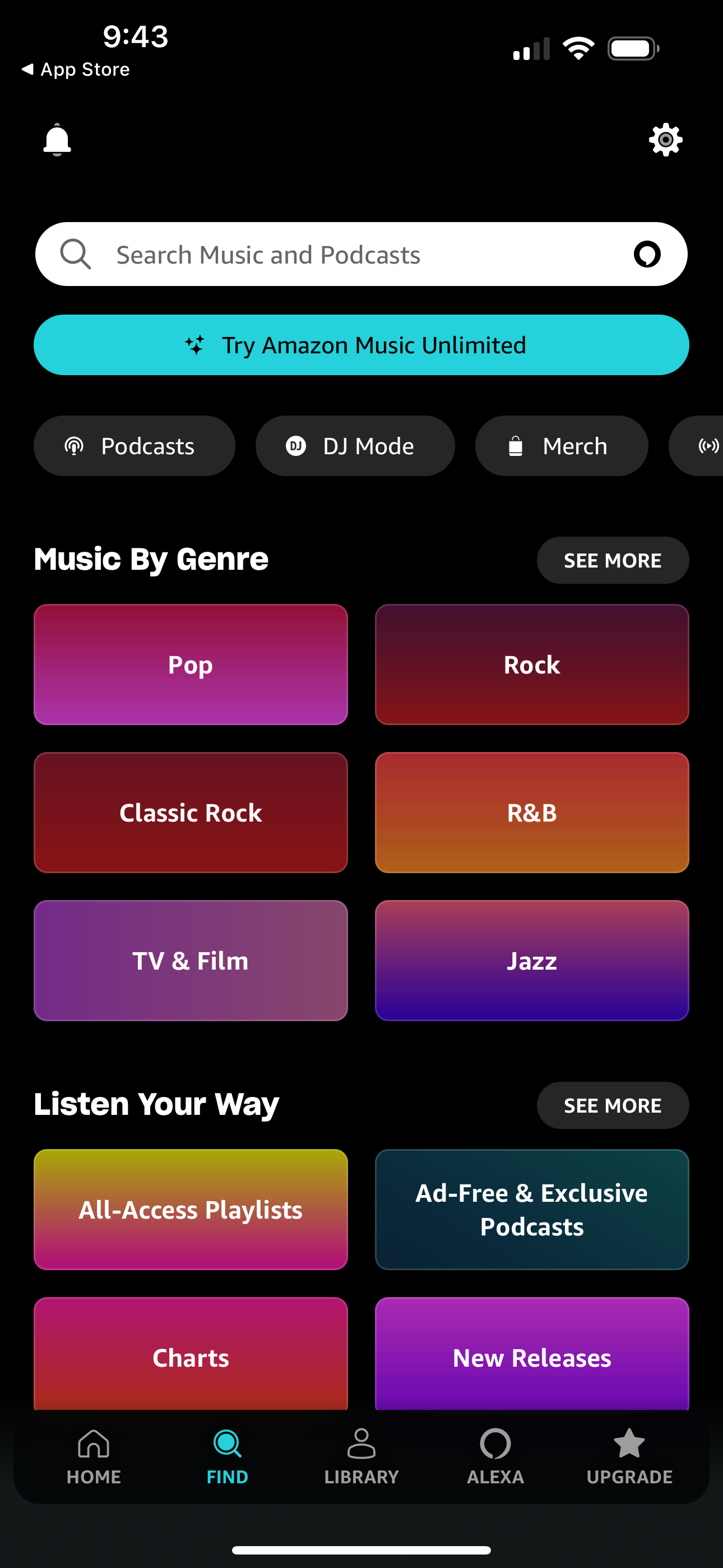Viewport: 723px width, 1568px height.
Task: Open the Jazz genre card
Action: coord(532,961)
